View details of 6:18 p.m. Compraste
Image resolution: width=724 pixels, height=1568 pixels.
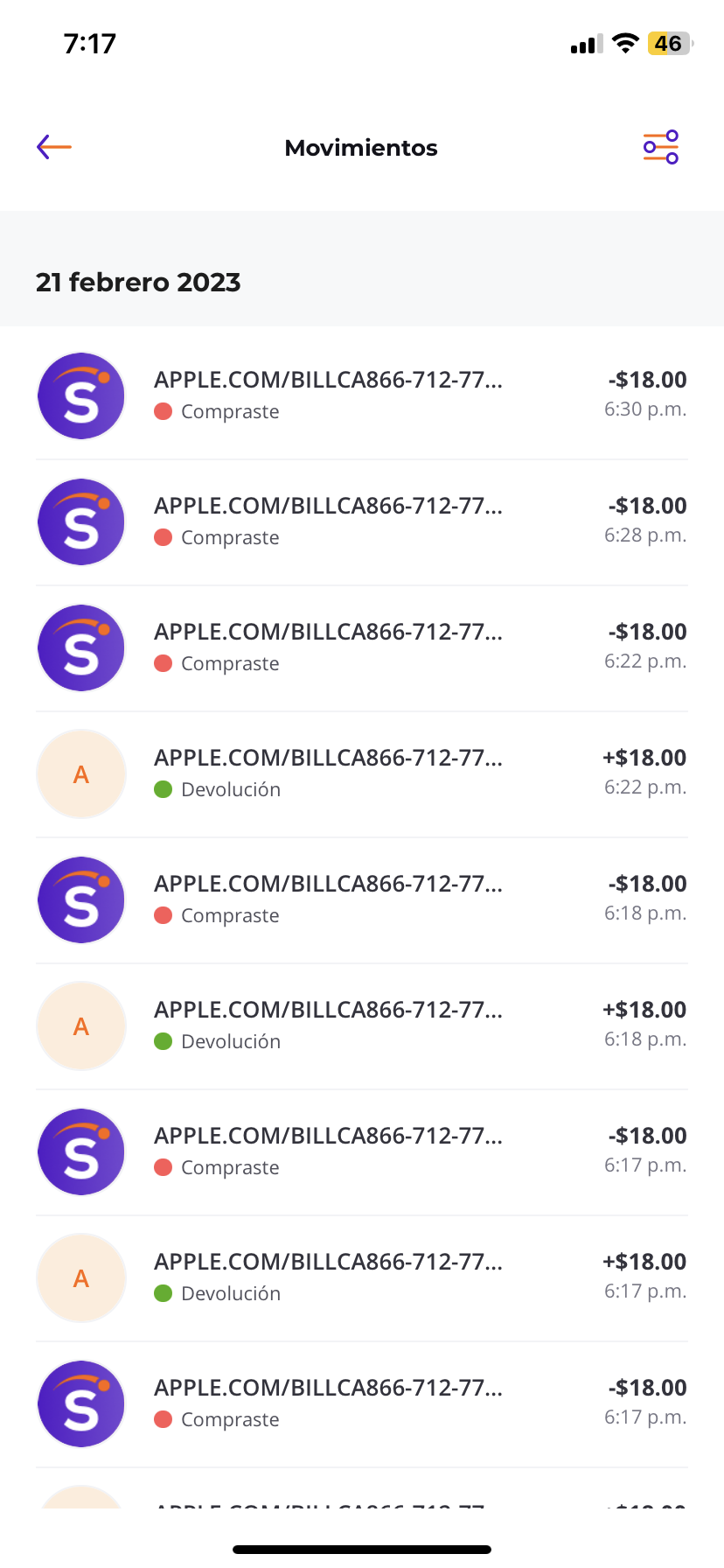click(x=362, y=899)
